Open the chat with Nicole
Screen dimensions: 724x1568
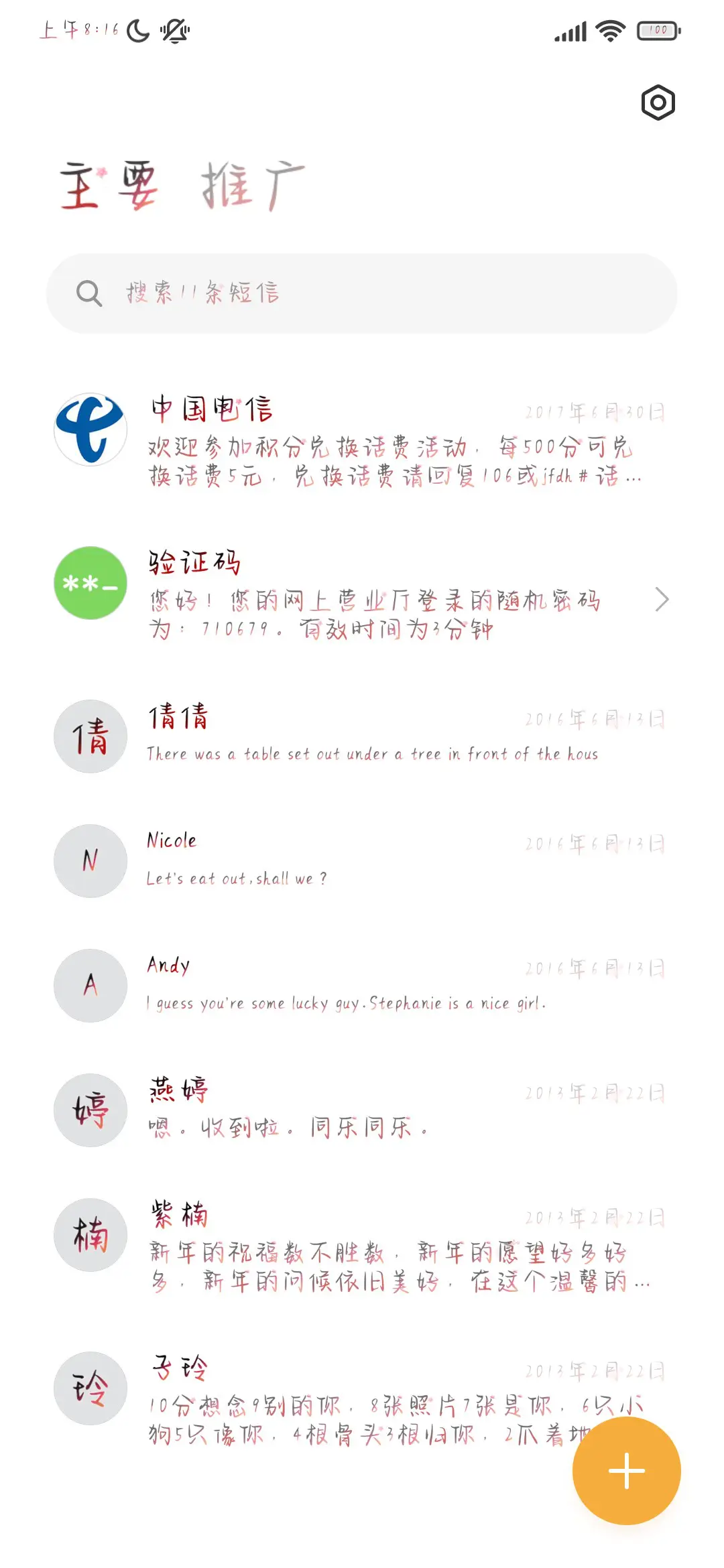coord(362,860)
